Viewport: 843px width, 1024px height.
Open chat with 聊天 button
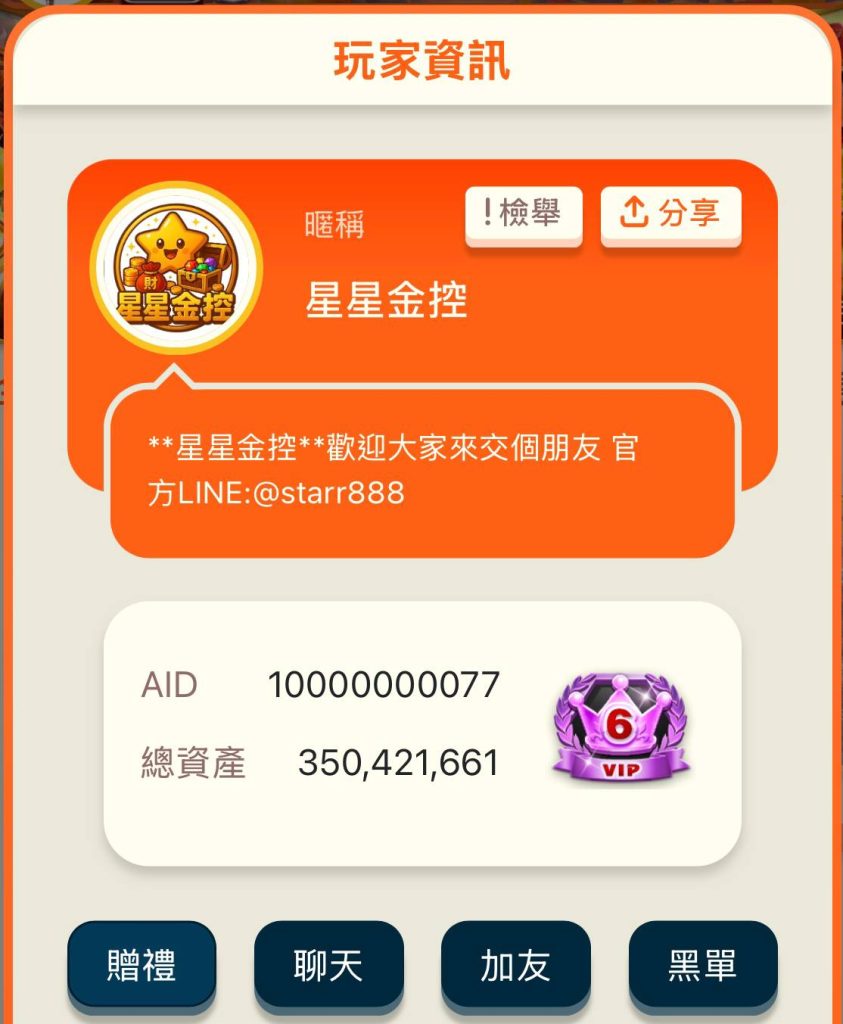tap(328, 965)
